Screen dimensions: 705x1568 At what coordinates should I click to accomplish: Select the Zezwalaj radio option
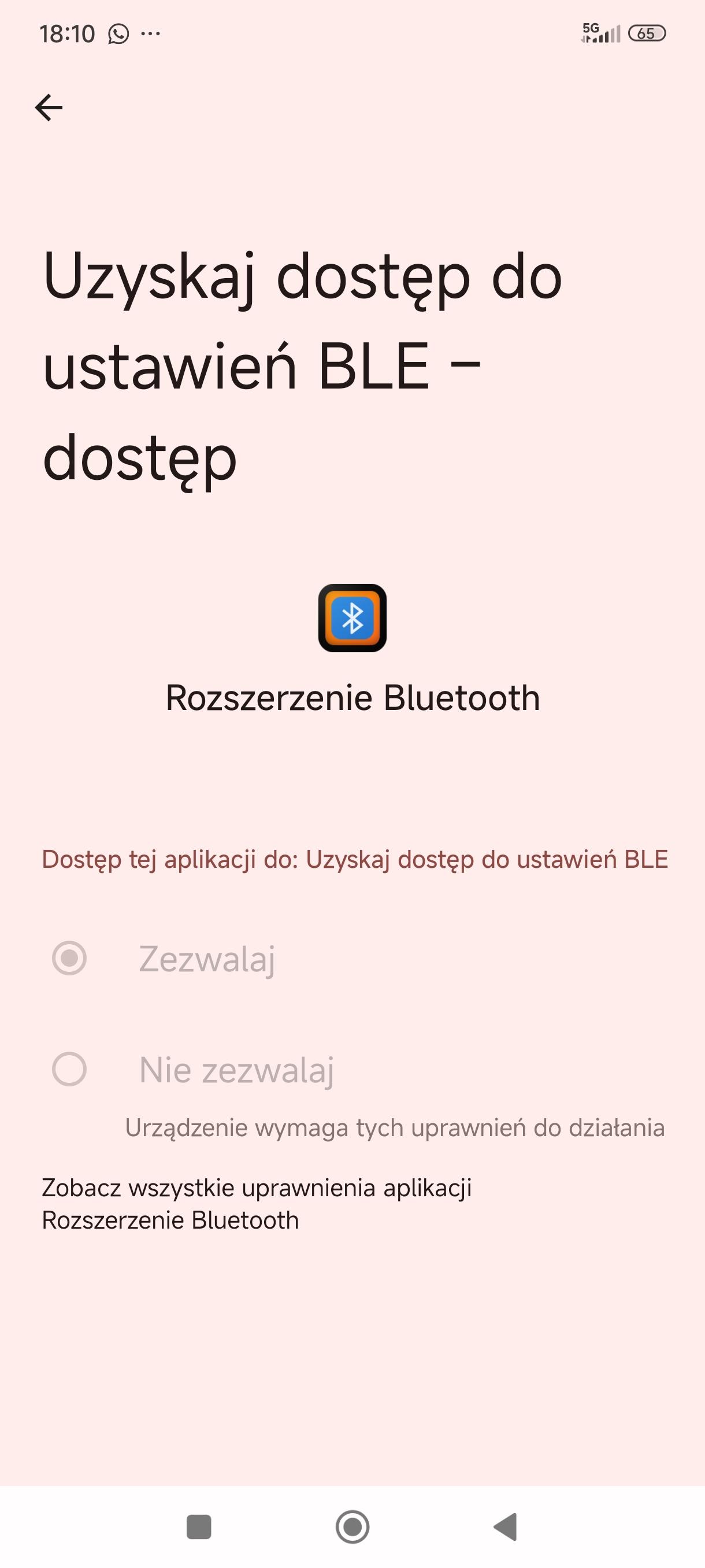69,958
